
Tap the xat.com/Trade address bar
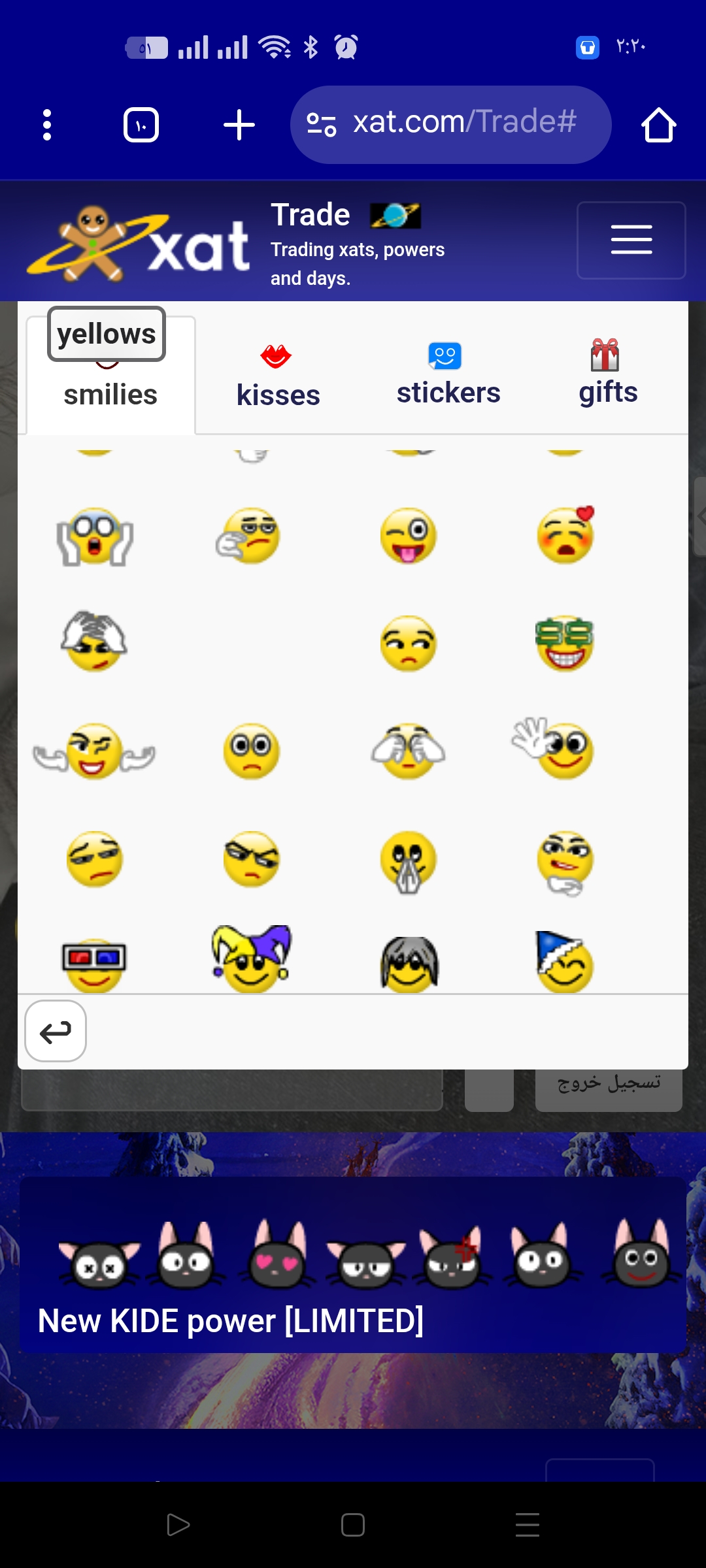click(451, 124)
